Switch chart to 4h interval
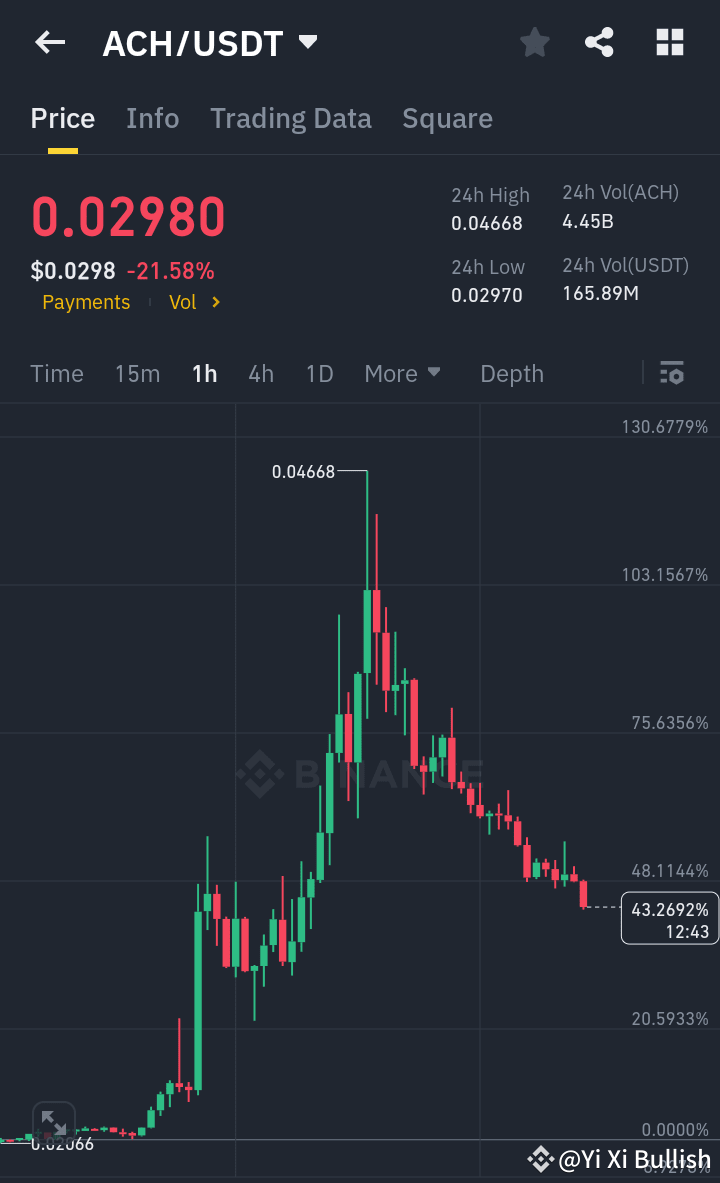The height and width of the screenshot is (1183, 720). coord(260,373)
